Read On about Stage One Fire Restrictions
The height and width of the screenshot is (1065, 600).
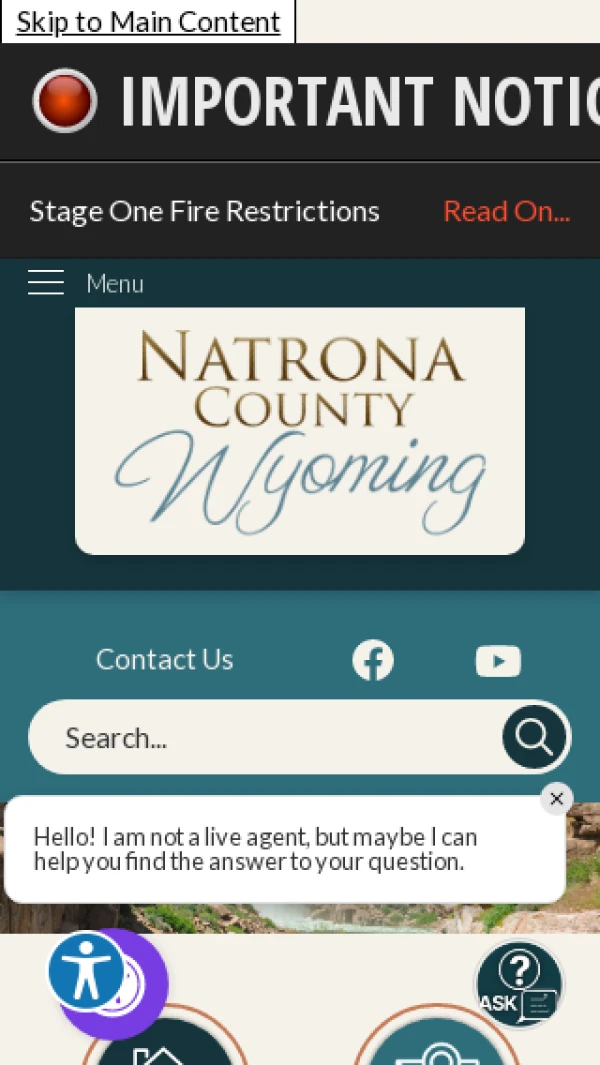pos(506,211)
